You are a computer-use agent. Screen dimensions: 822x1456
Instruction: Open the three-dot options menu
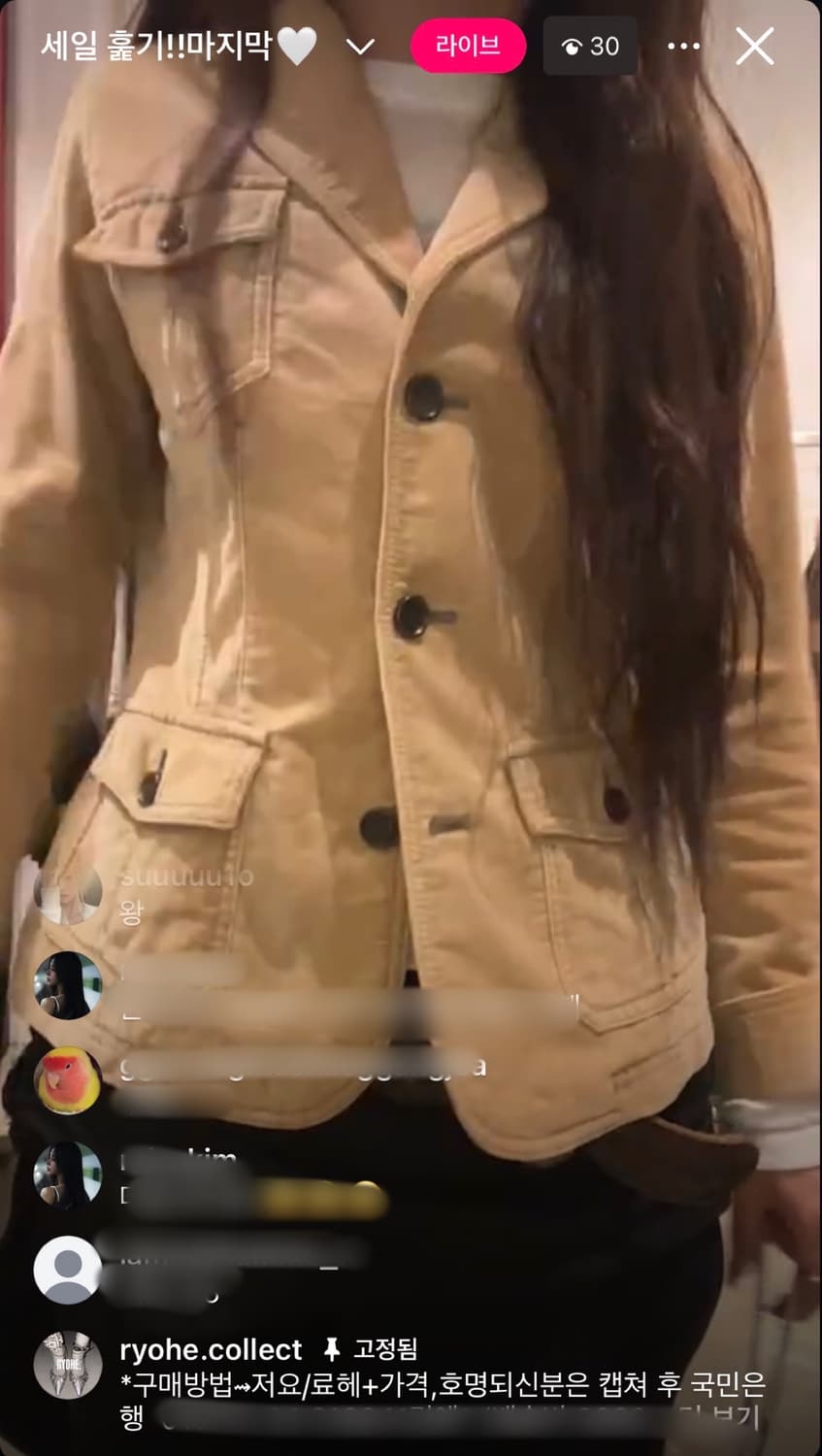[685, 45]
